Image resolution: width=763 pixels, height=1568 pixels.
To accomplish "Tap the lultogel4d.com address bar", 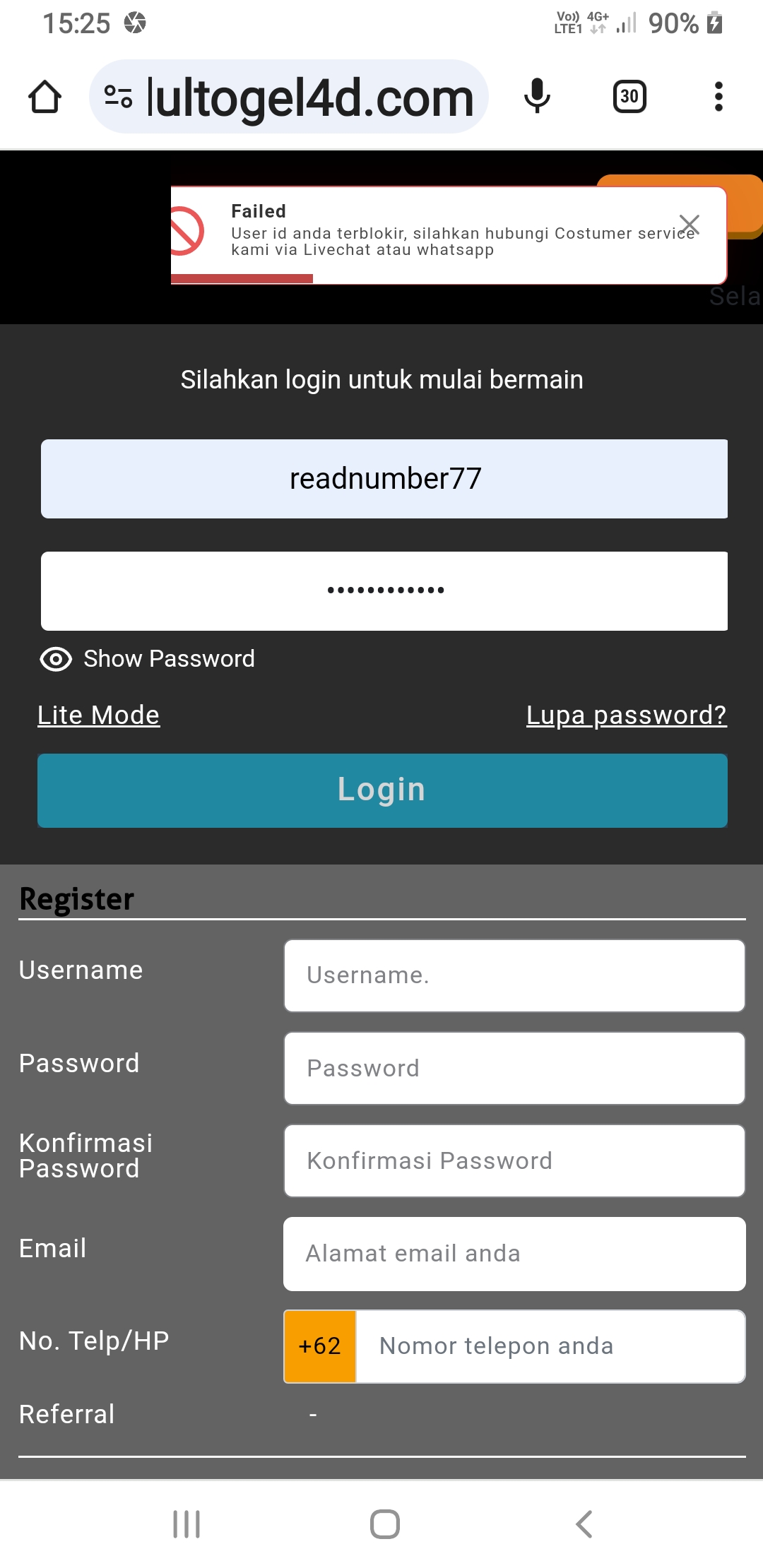I will click(x=309, y=97).
